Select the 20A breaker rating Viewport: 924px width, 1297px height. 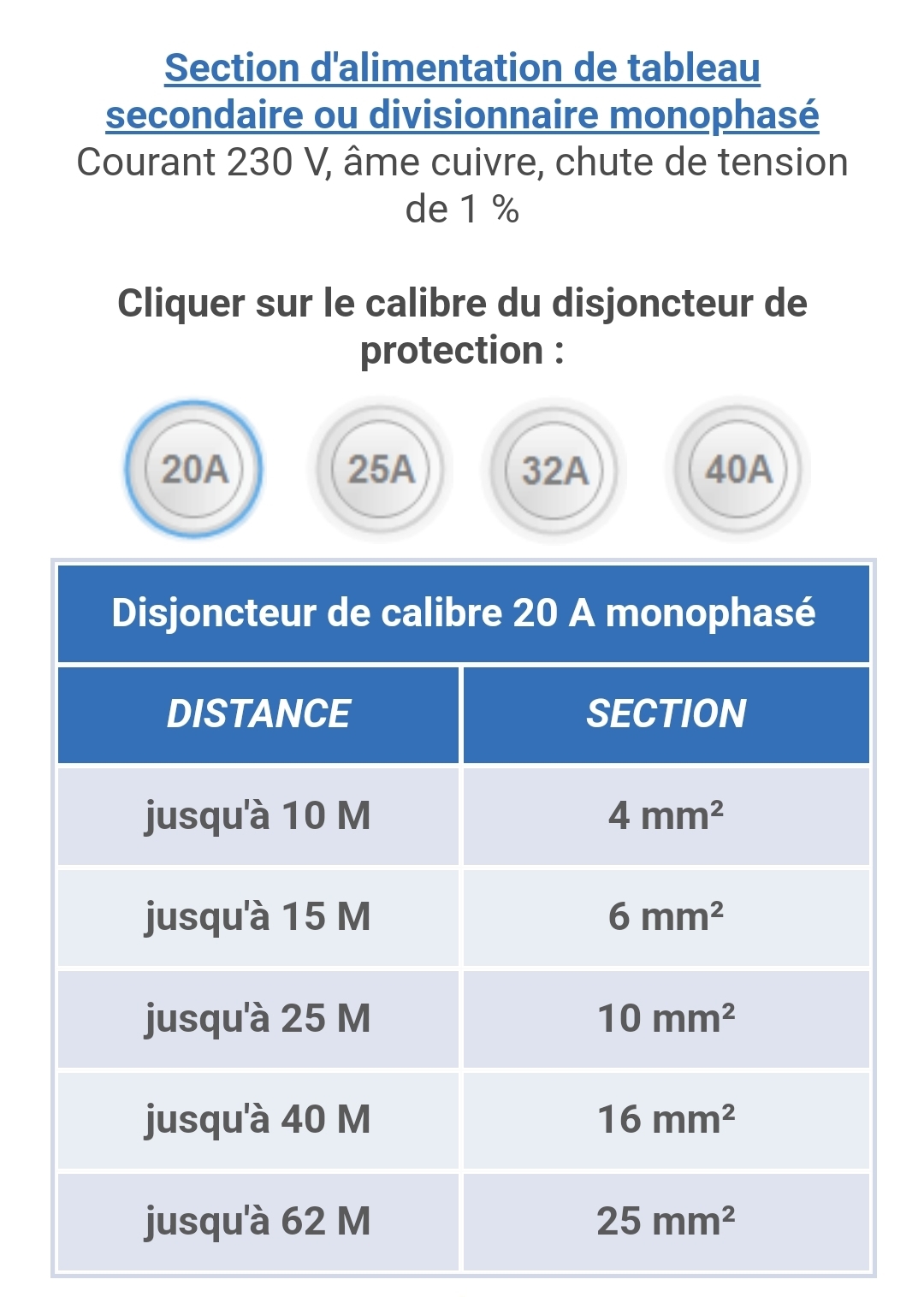(194, 470)
